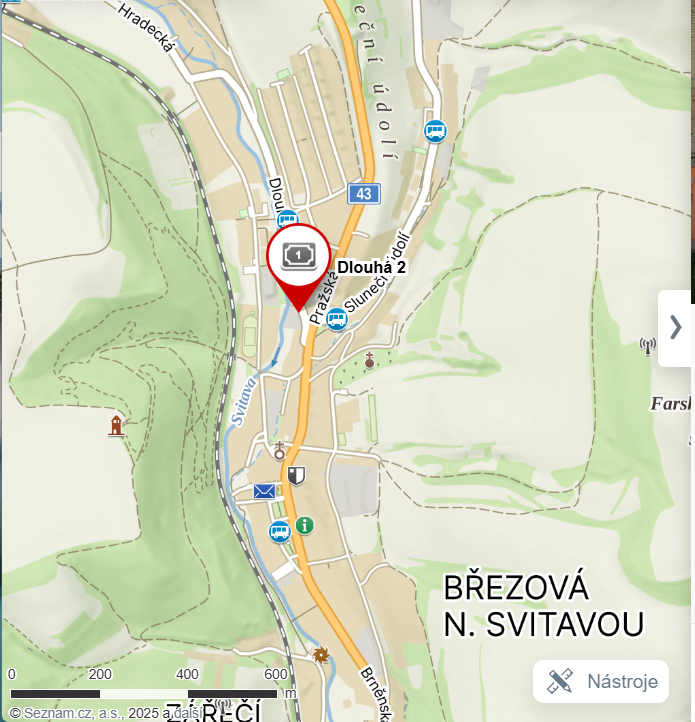Tap the bus stop beside the info point
The image size is (695, 722).
pyautogui.click(x=279, y=531)
